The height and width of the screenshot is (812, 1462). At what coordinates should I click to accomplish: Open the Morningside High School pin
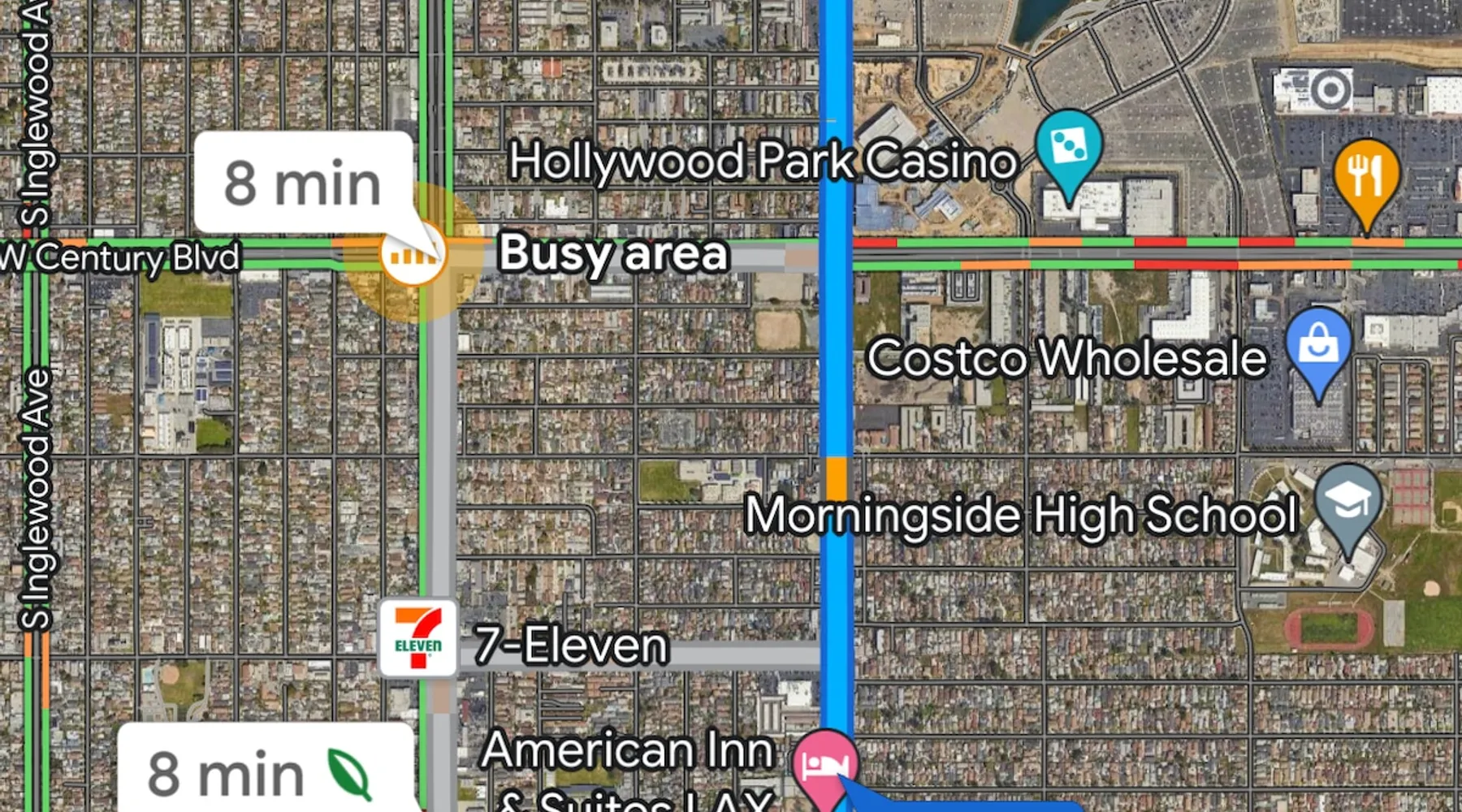click(x=1347, y=501)
